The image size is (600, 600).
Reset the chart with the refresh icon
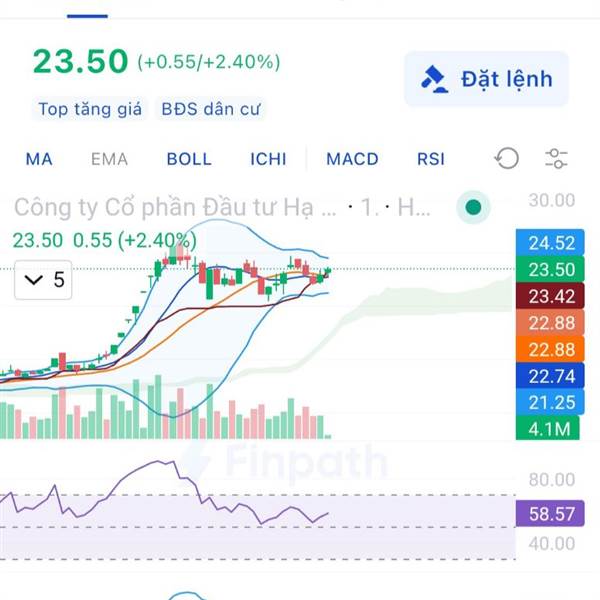(x=507, y=158)
